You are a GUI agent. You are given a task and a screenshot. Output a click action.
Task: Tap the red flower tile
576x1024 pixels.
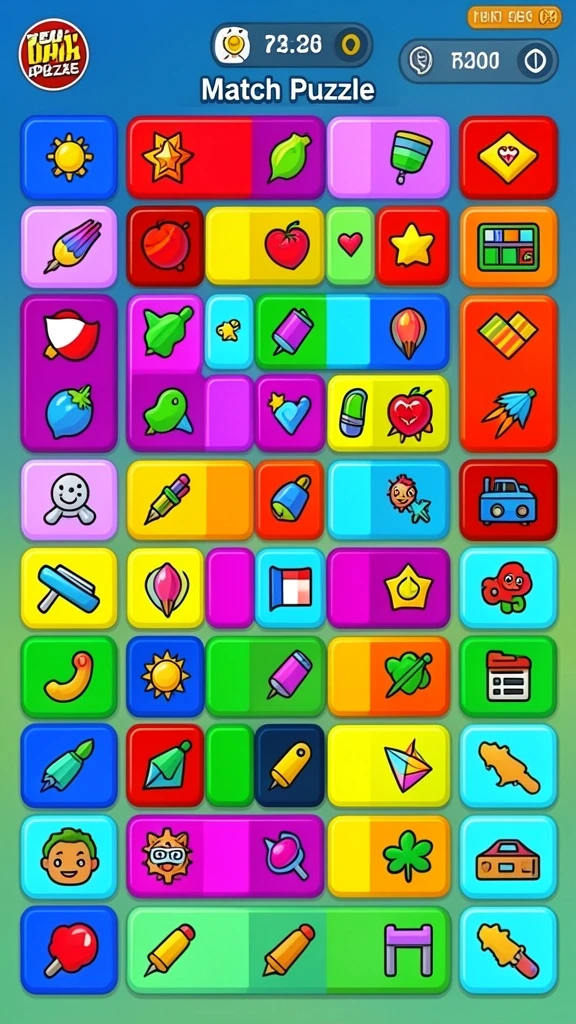(508, 588)
